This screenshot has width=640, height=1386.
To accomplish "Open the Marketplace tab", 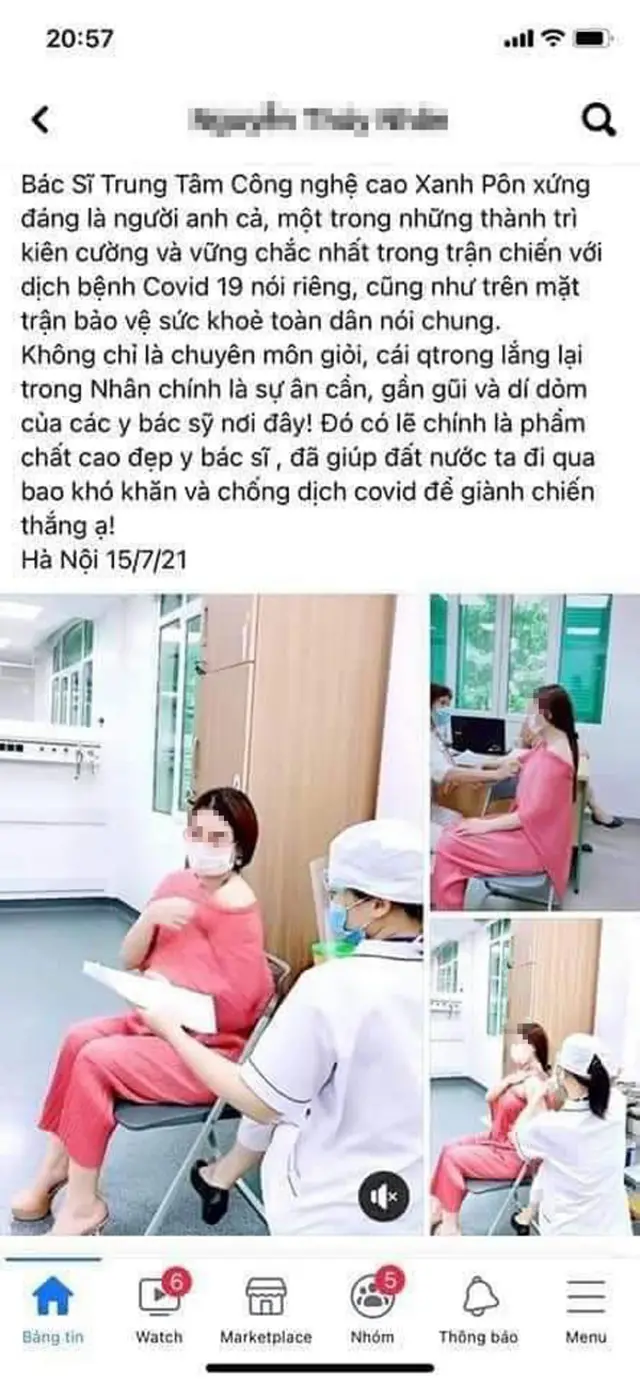I will [266, 1308].
